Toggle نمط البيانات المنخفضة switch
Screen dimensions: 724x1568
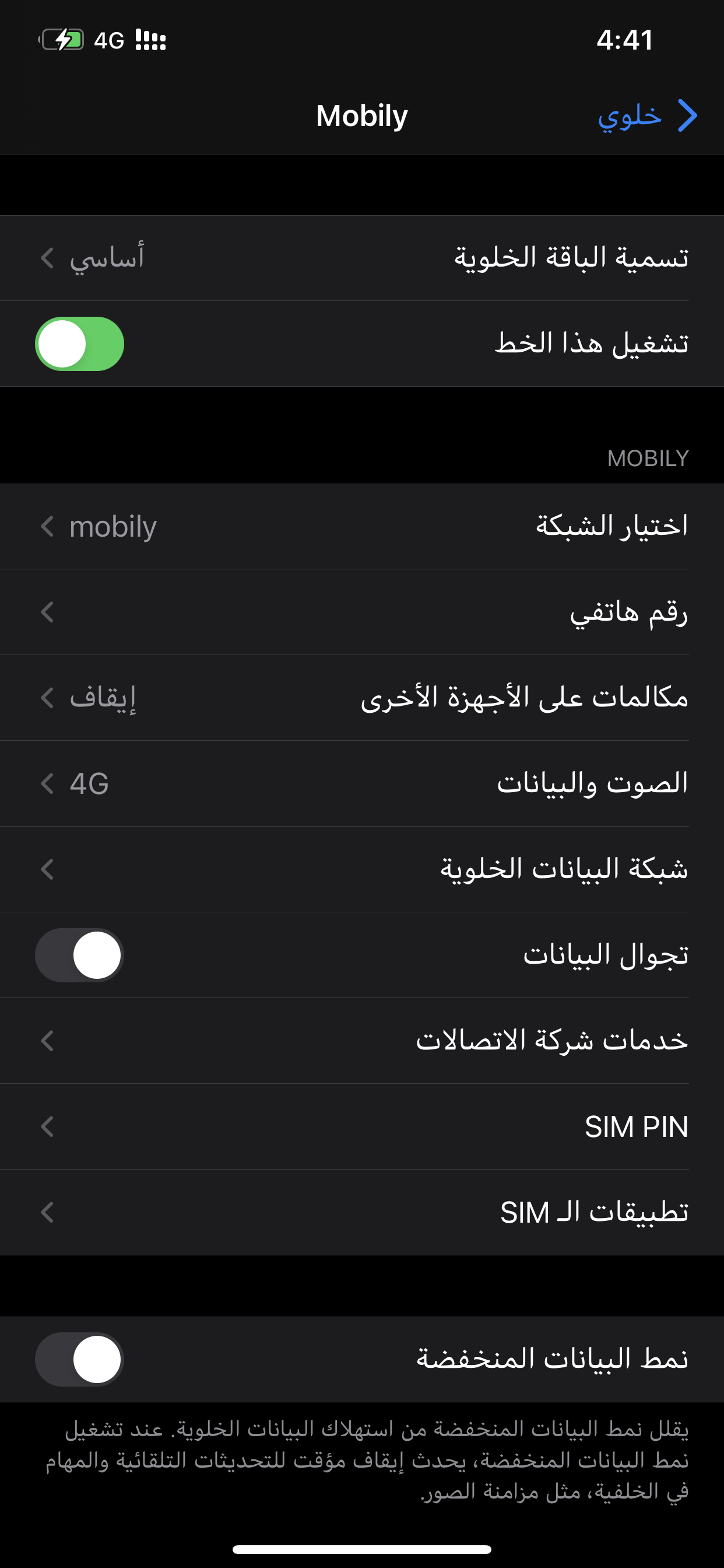(x=80, y=1359)
